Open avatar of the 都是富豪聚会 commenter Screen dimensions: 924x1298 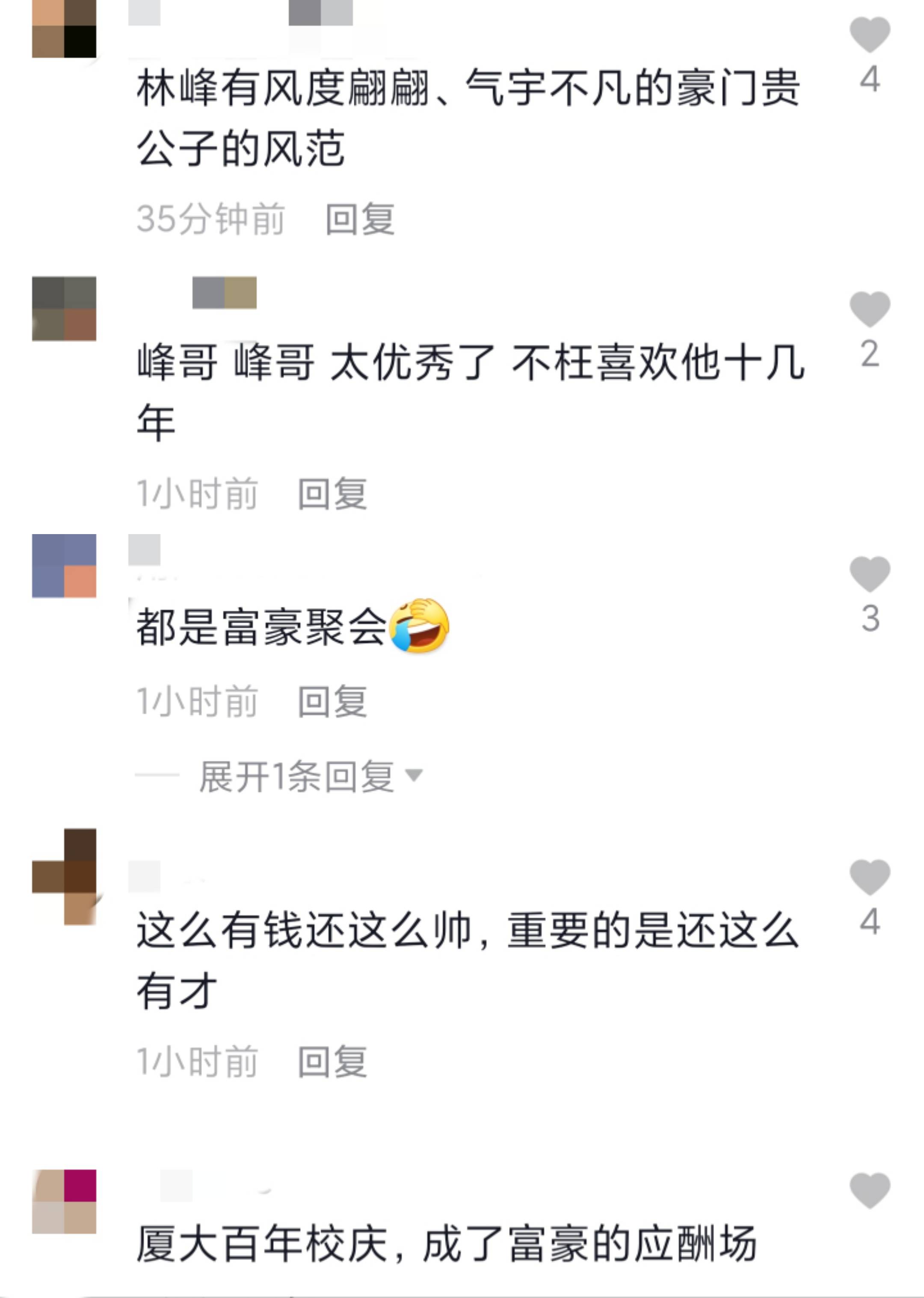coord(64,566)
